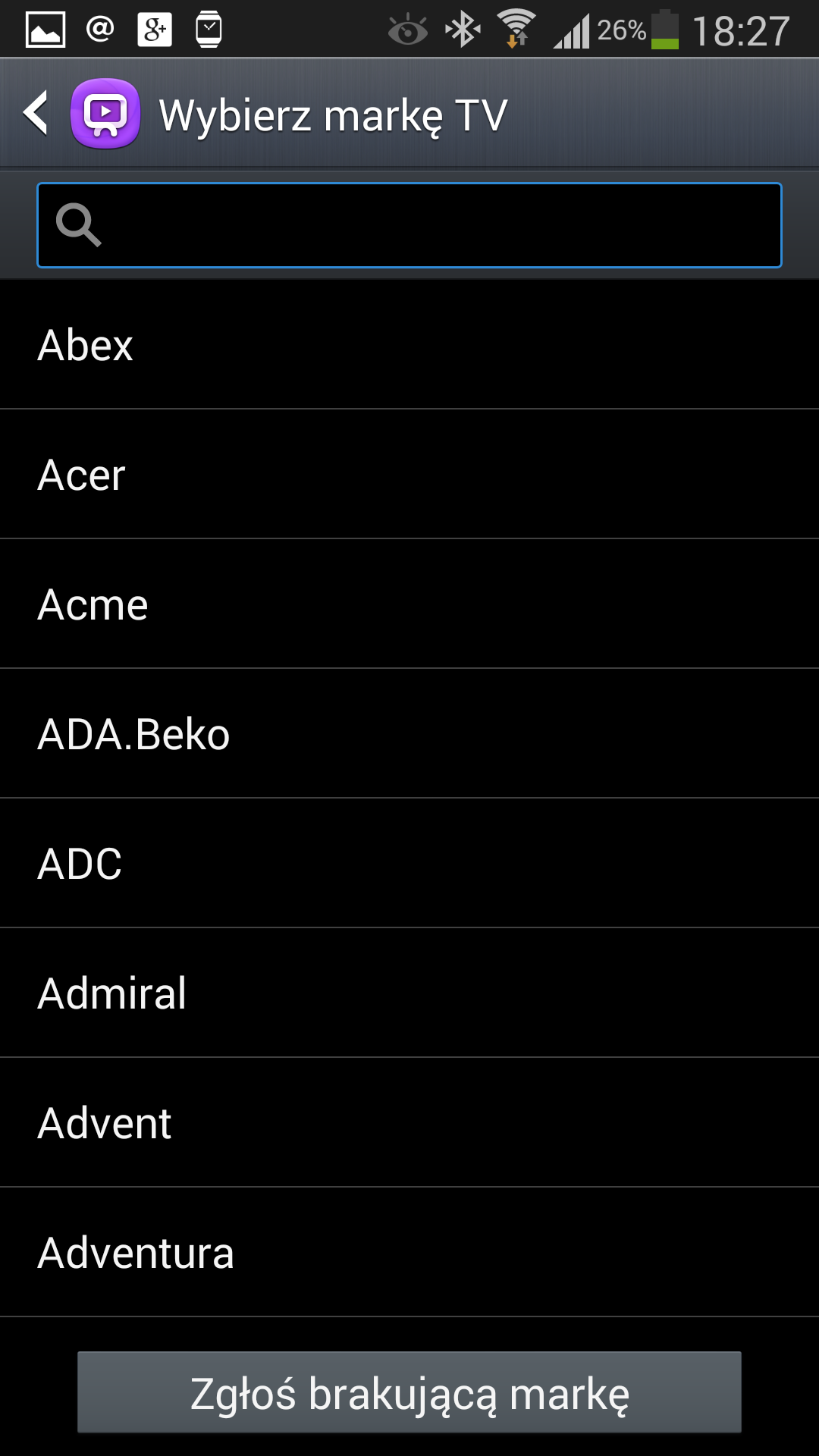Viewport: 819px width, 1456px height.
Task: Focus the TV brand search field
Action: click(409, 225)
